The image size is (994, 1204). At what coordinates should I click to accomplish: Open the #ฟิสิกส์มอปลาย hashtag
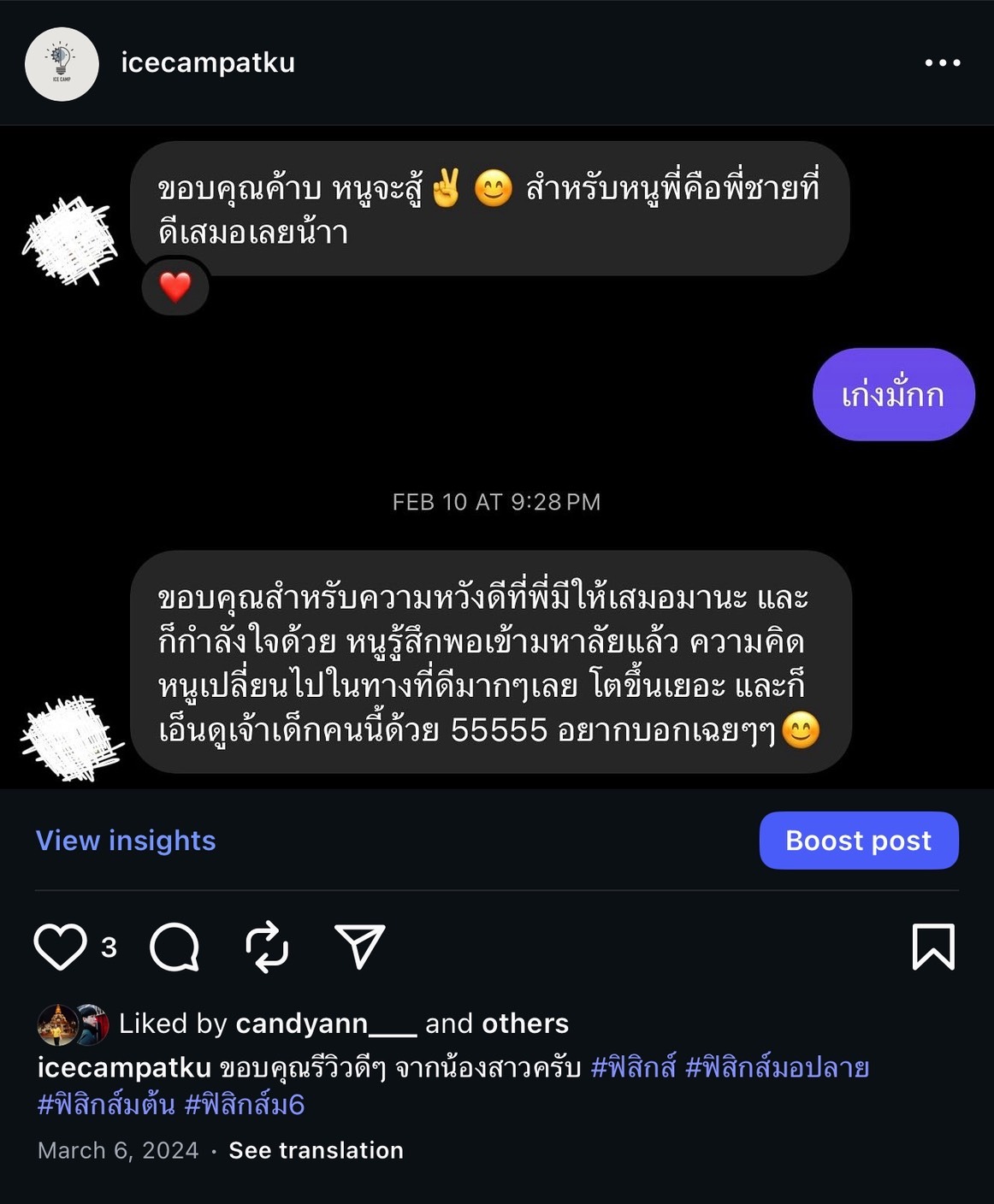[777, 1068]
